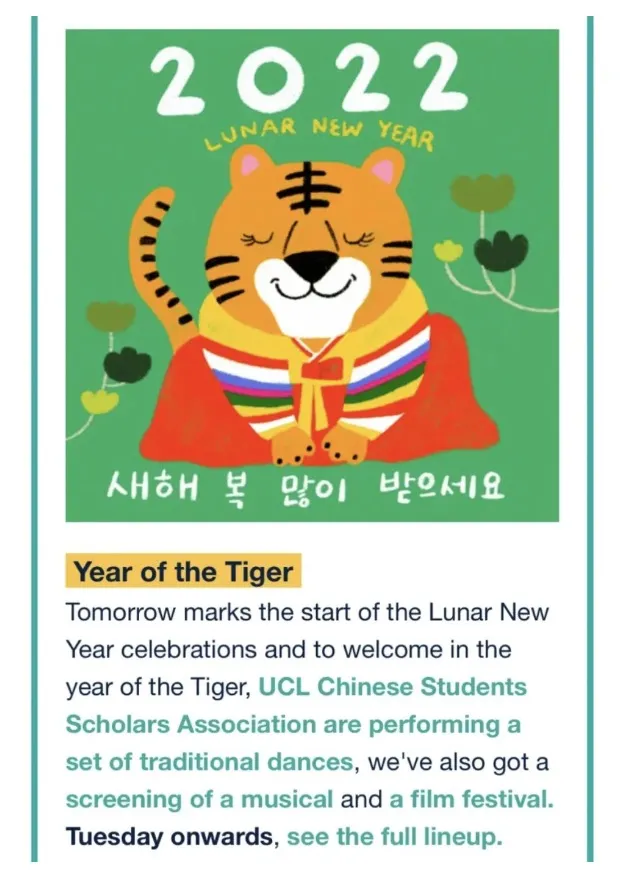The width and height of the screenshot is (624, 882).
Task: Follow the 'a film festival' link
Action: click(x=470, y=799)
